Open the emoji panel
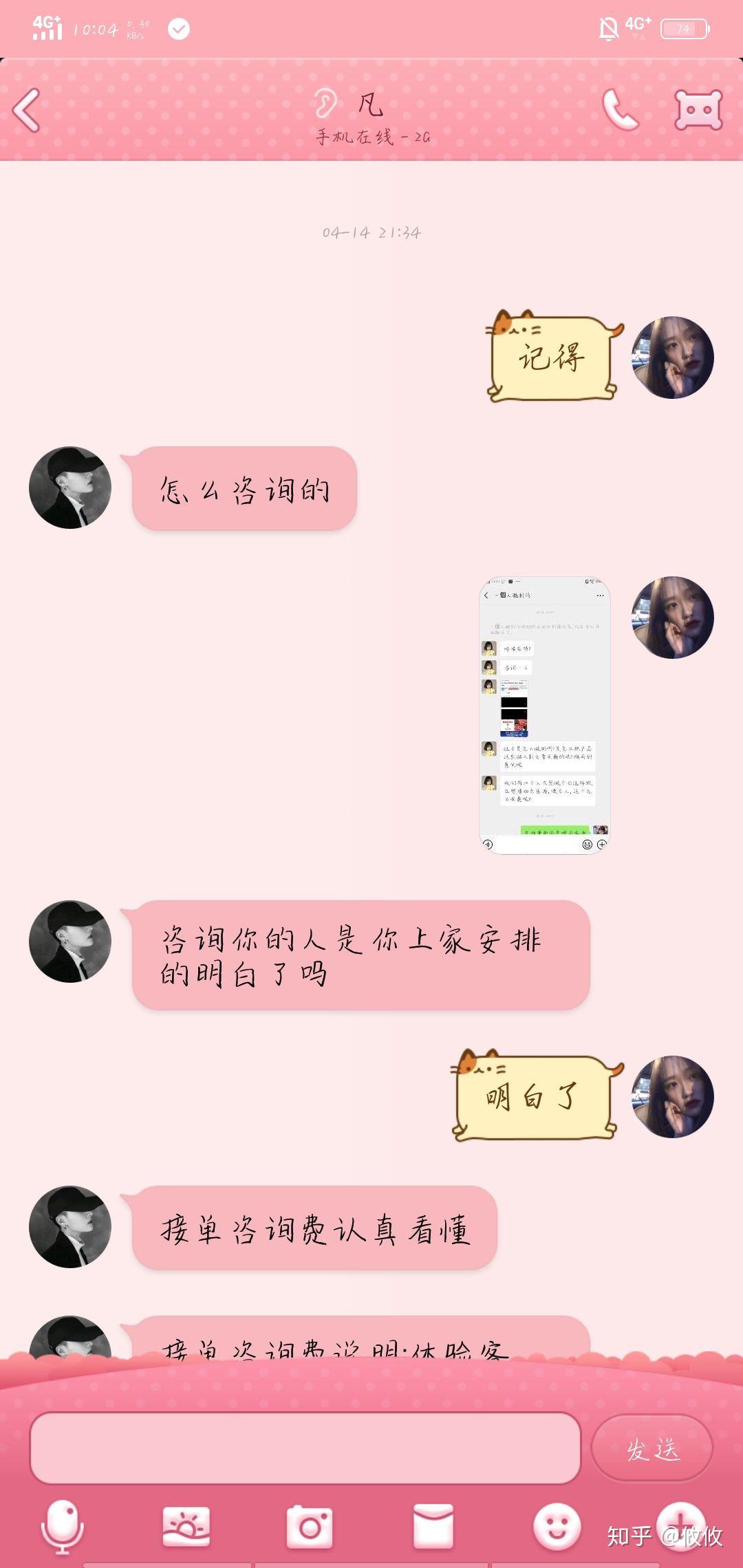The width and height of the screenshot is (743, 1568). (557, 1527)
